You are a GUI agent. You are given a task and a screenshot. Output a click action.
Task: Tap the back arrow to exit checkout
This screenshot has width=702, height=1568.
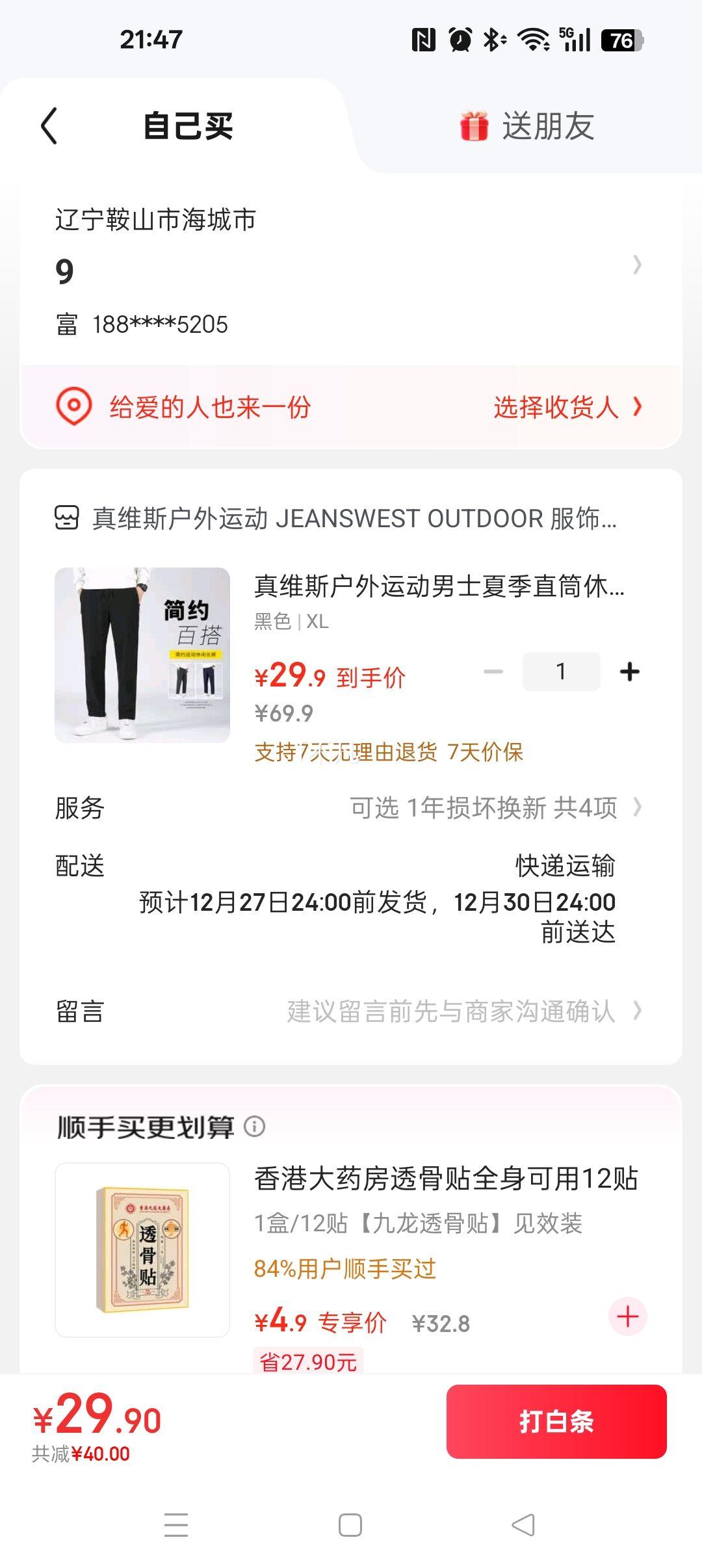pos(49,127)
